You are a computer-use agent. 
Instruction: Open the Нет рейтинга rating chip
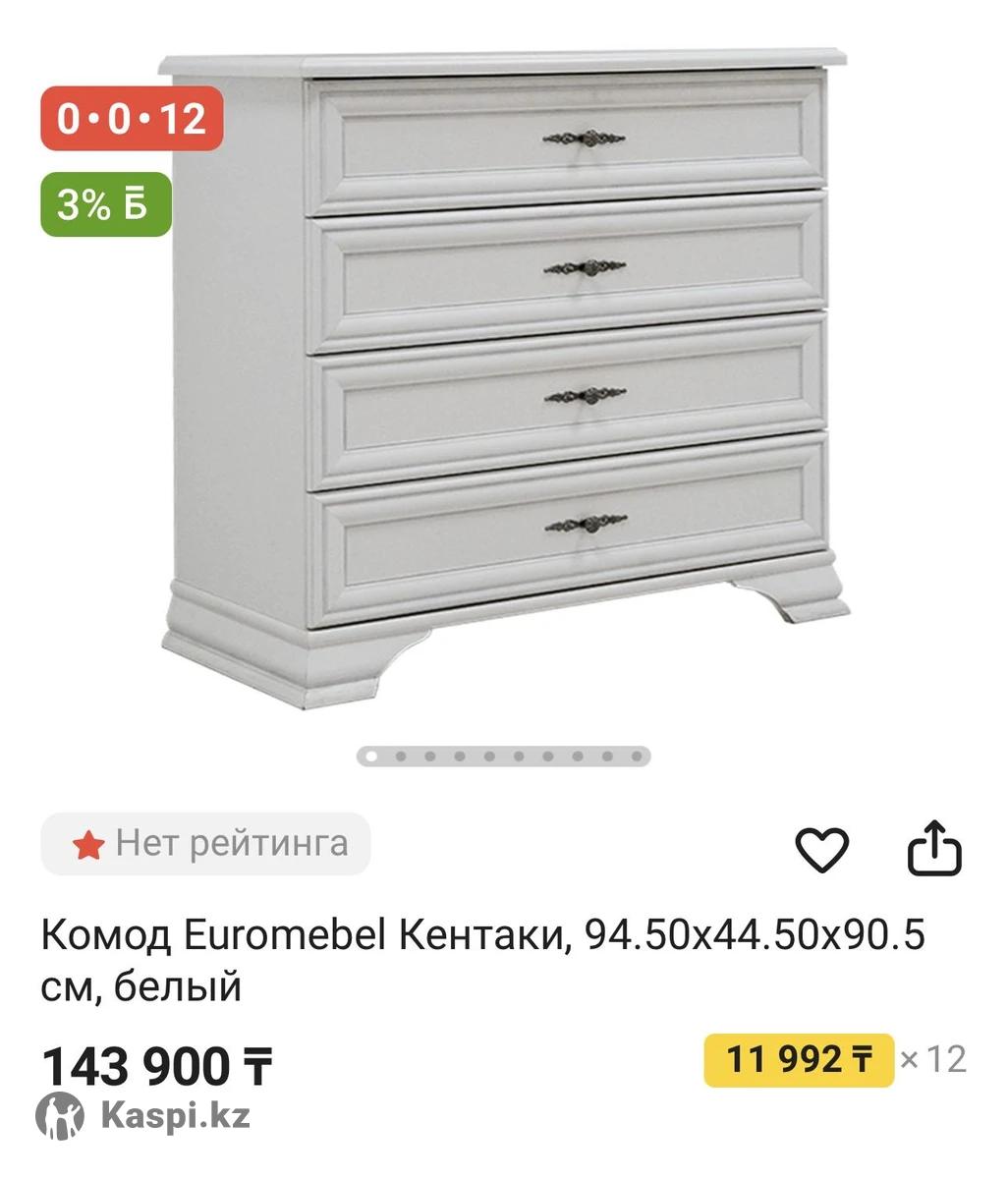click(206, 844)
